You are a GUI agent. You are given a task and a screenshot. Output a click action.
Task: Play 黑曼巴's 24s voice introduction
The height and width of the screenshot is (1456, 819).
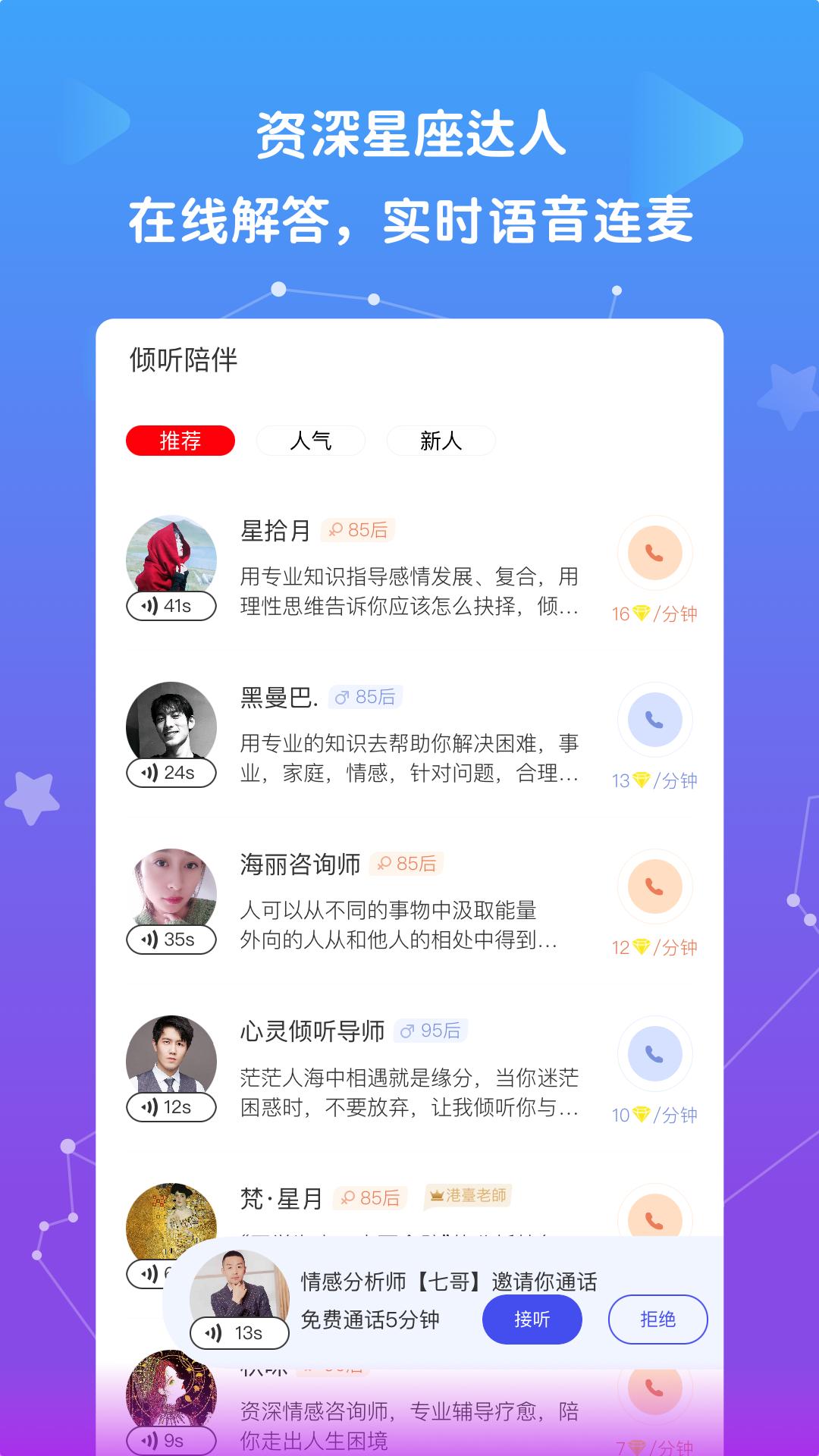pyautogui.click(x=170, y=773)
